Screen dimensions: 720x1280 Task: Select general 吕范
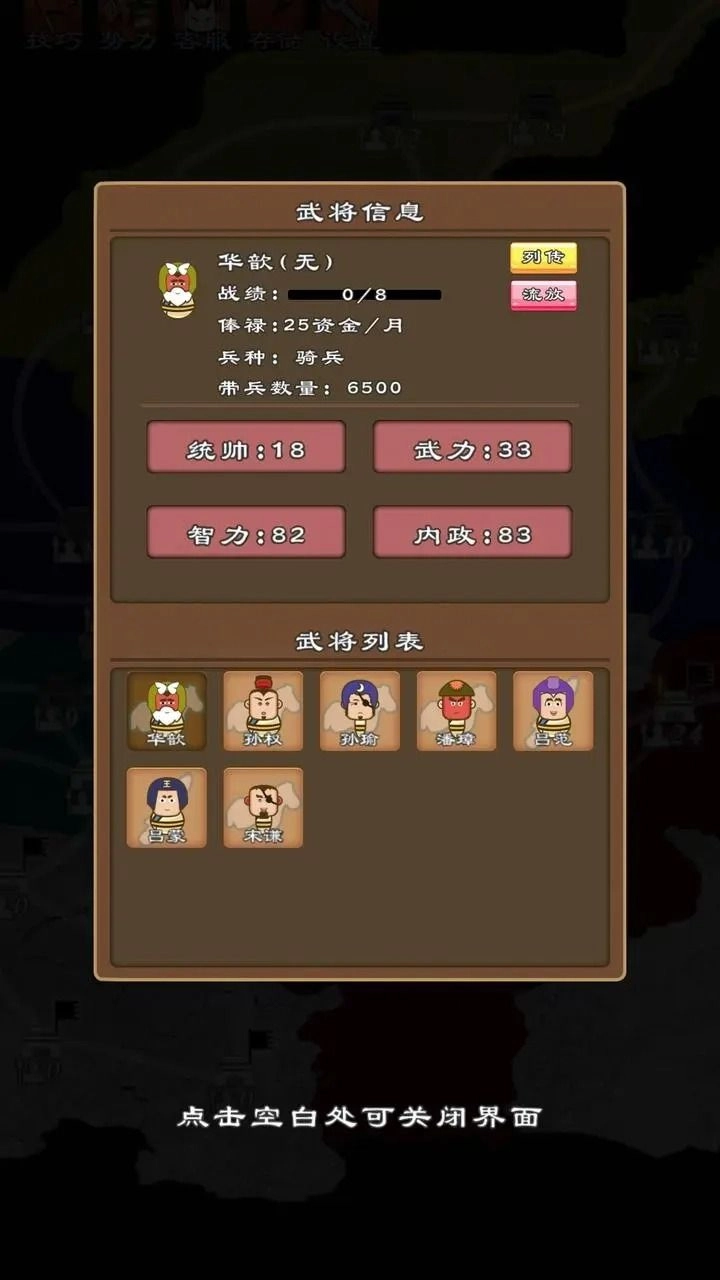pos(551,712)
